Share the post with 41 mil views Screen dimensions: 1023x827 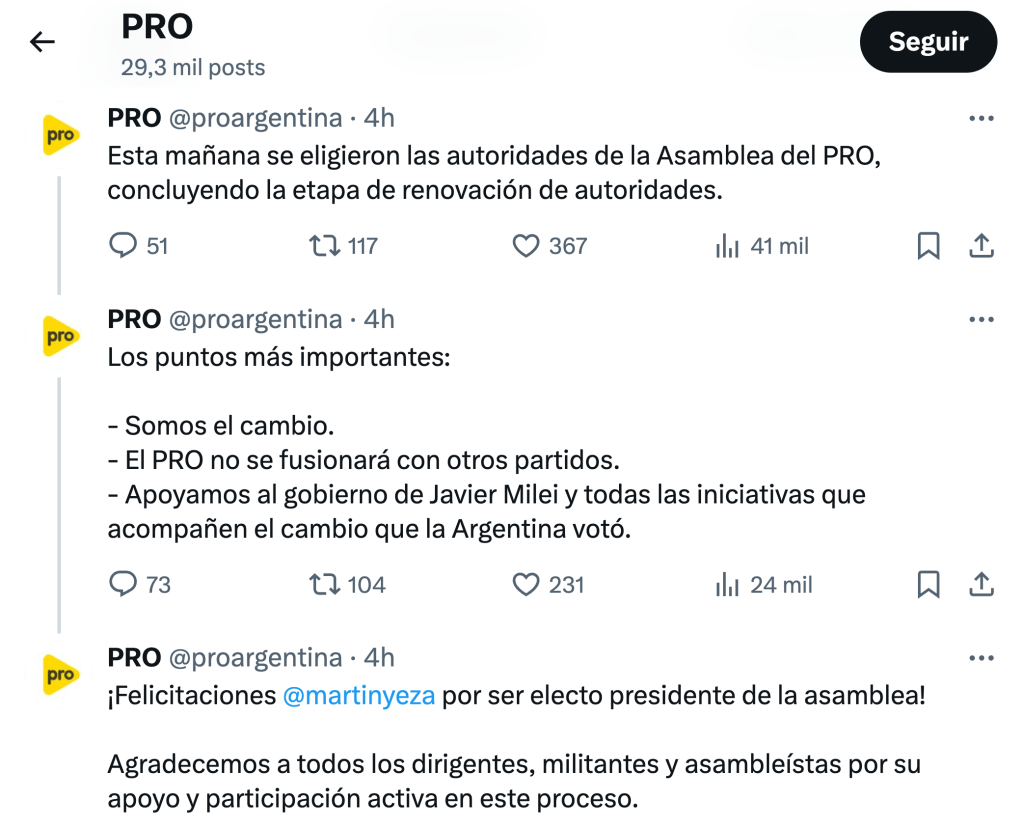pos(981,245)
